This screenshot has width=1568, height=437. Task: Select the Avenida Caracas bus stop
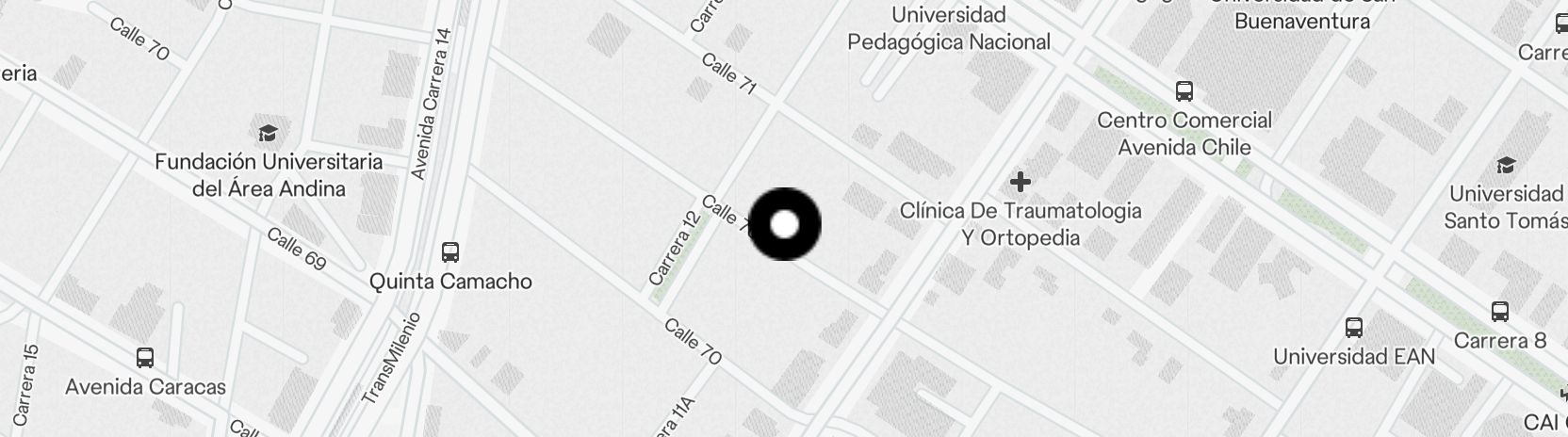click(145, 358)
